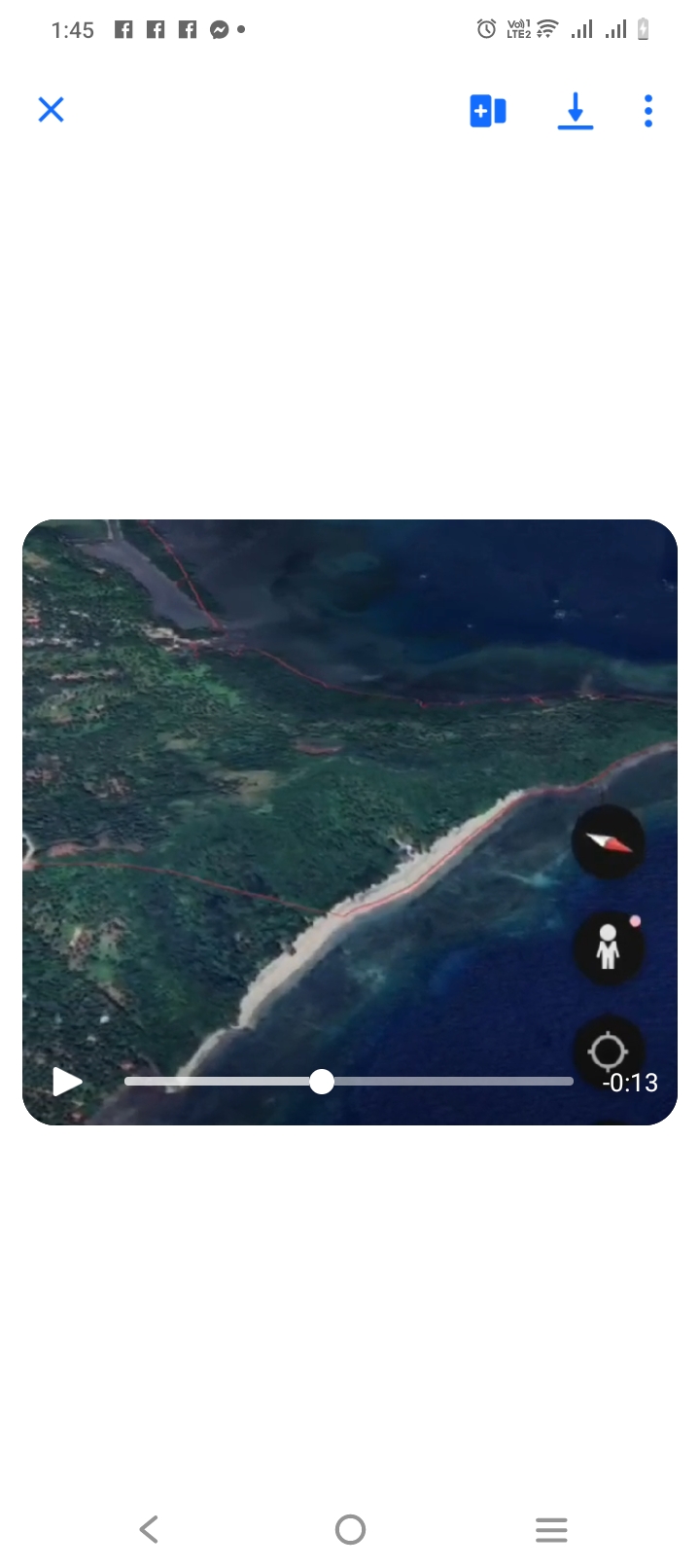Image resolution: width=700 pixels, height=1568 pixels.
Task: Download this video
Action: click(x=576, y=111)
